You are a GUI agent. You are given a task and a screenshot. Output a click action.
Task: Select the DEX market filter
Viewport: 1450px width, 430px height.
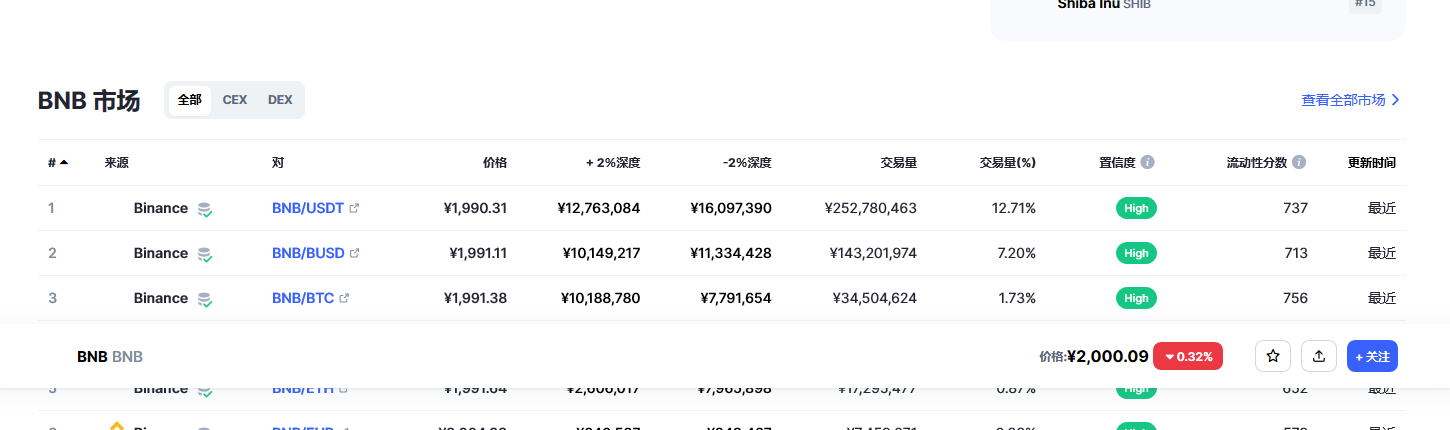click(x=280, y=100)
